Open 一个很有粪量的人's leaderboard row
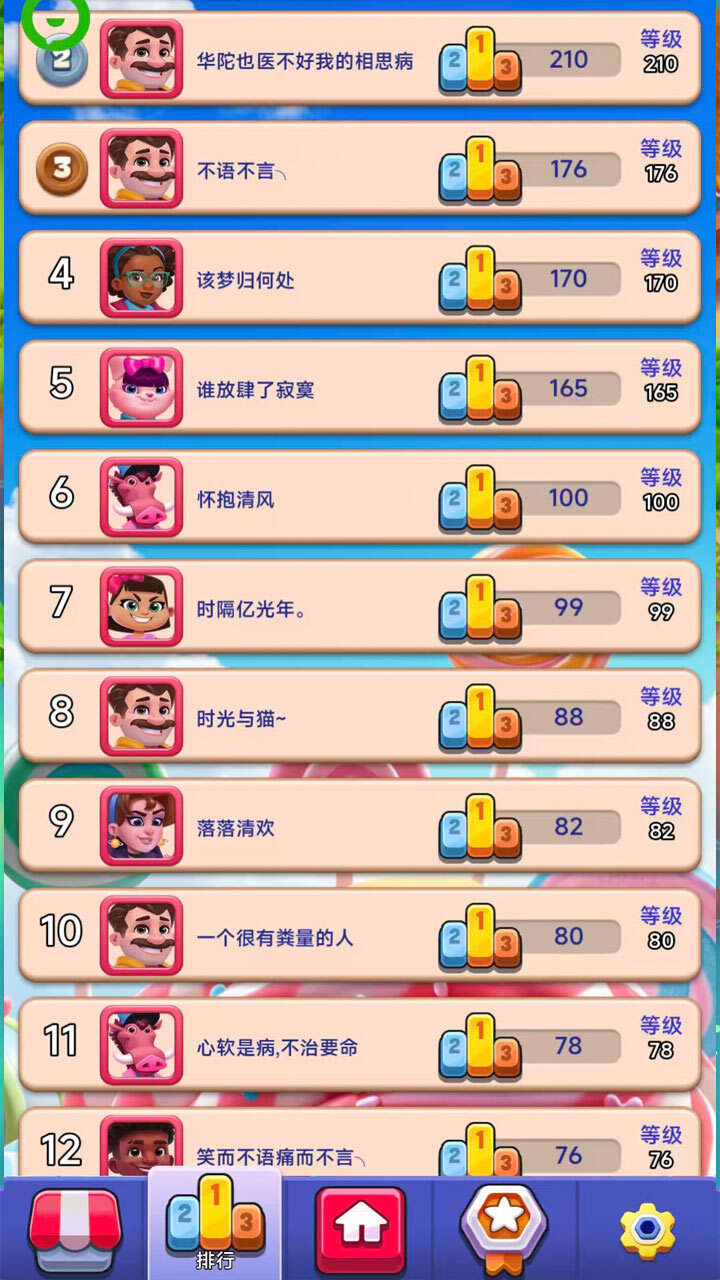The height and width of the screenshot is (1280, 720). tap(360, 937)
